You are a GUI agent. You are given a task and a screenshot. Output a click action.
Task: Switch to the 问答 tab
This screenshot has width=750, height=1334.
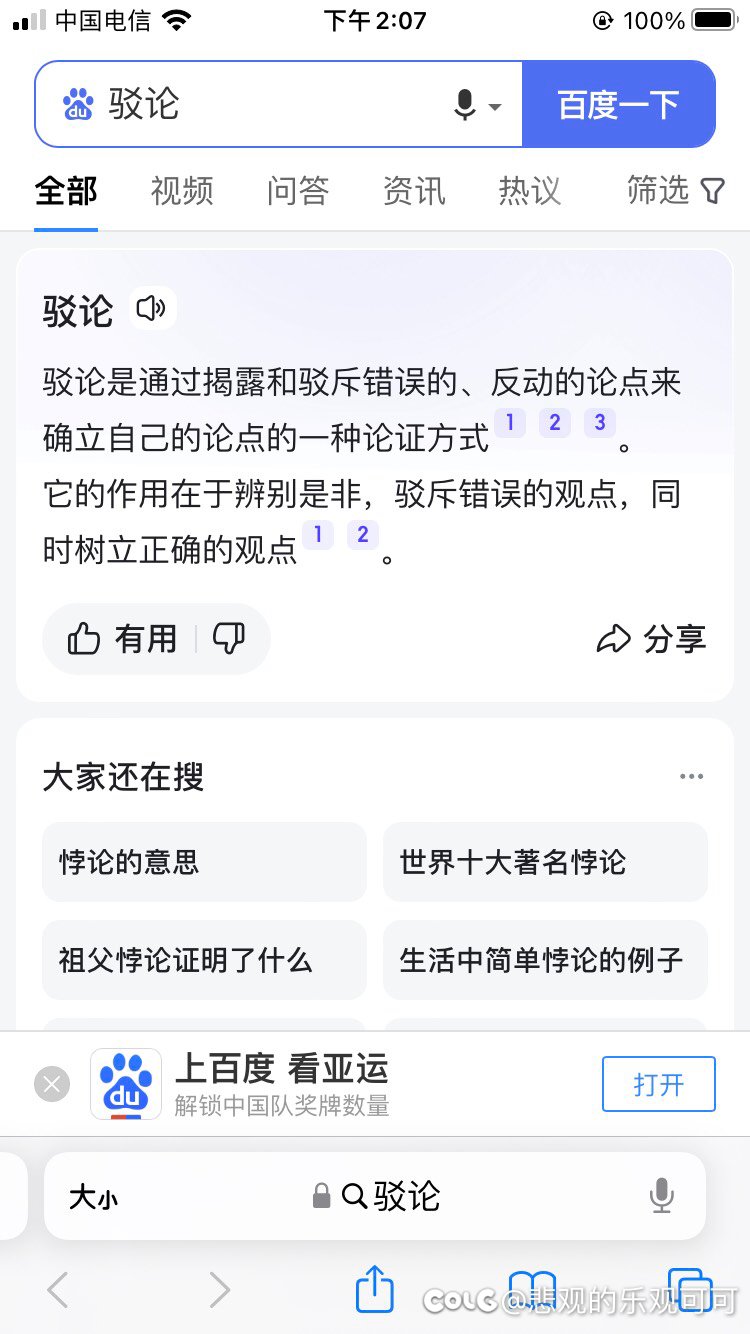(298, 190)
